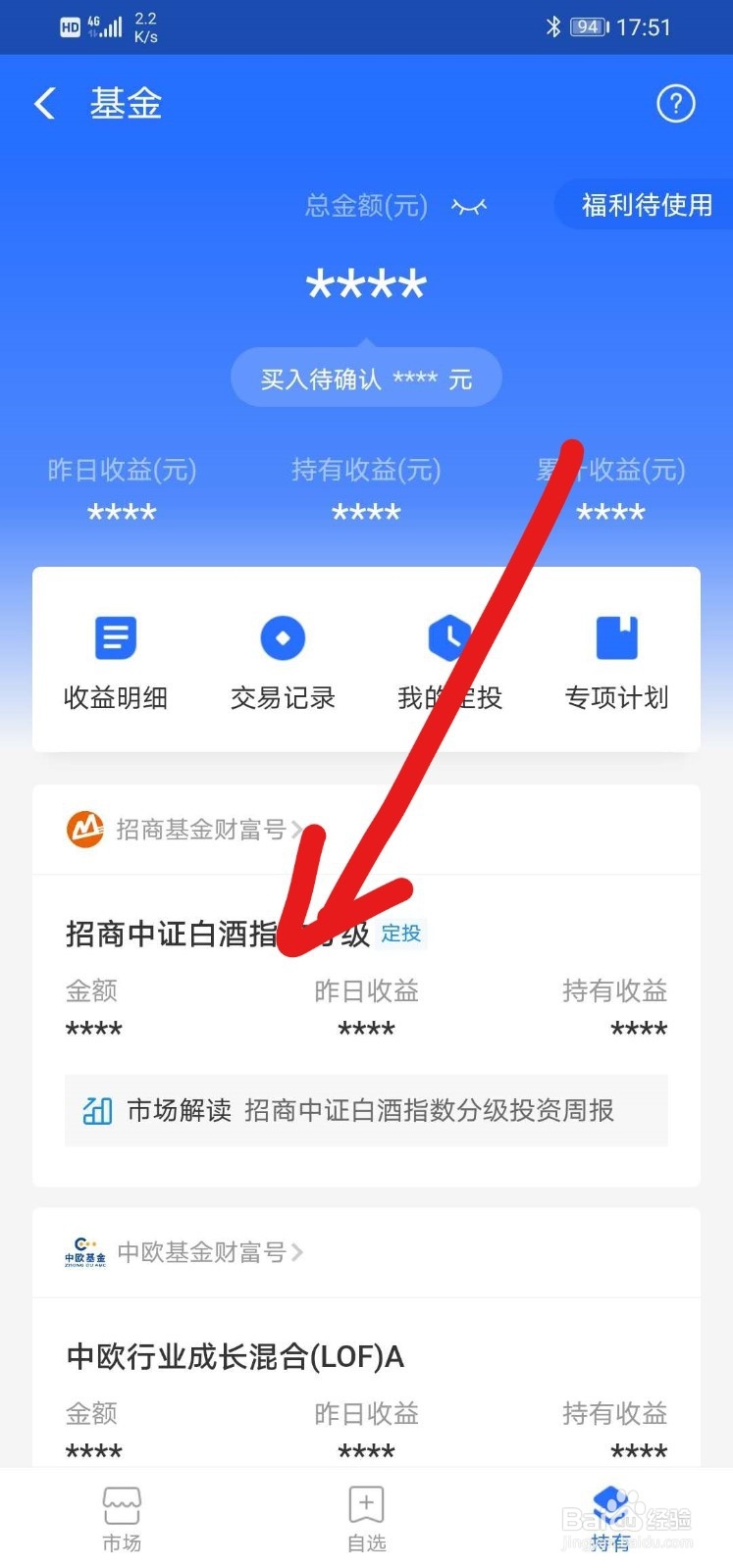
Task: Tap the 买入待确认 pending purchase bubble
Action: coord(364,377)
